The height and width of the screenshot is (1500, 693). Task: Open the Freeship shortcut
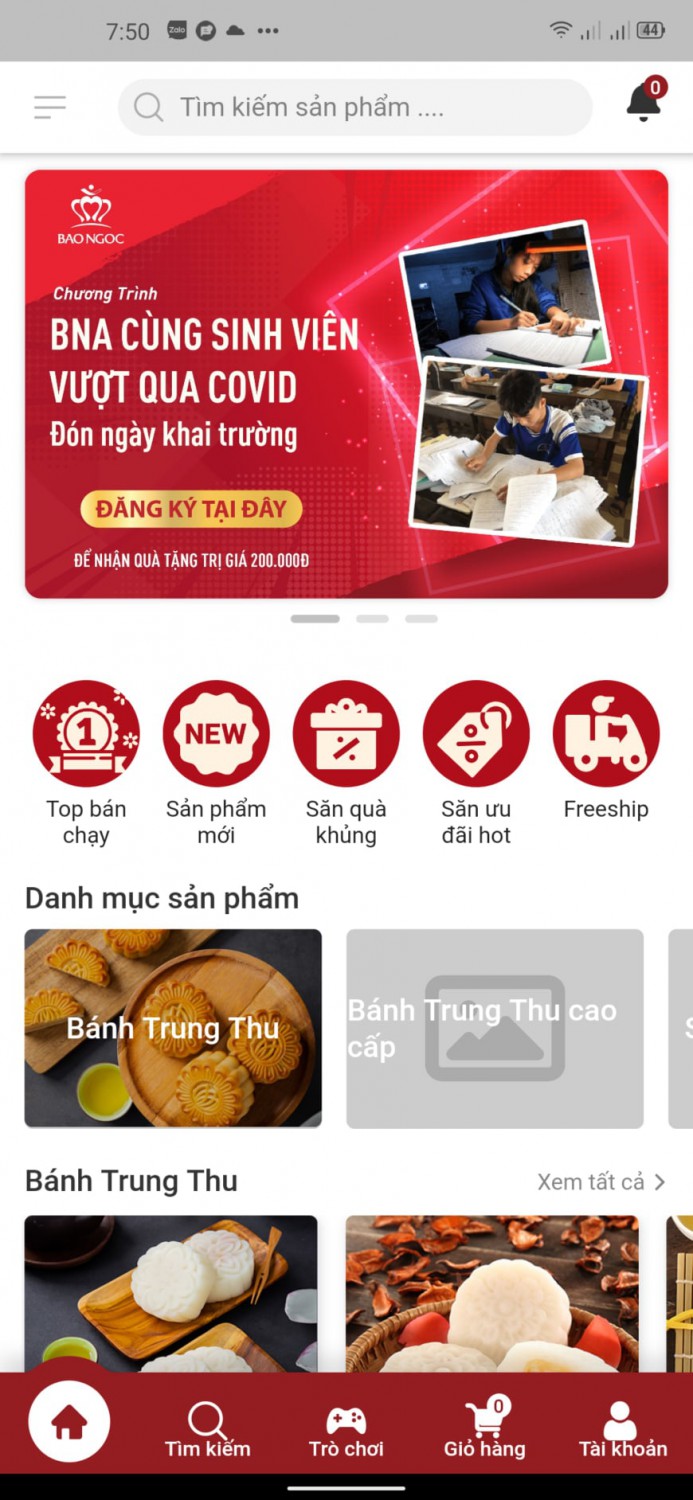click(x=606, y=734)
